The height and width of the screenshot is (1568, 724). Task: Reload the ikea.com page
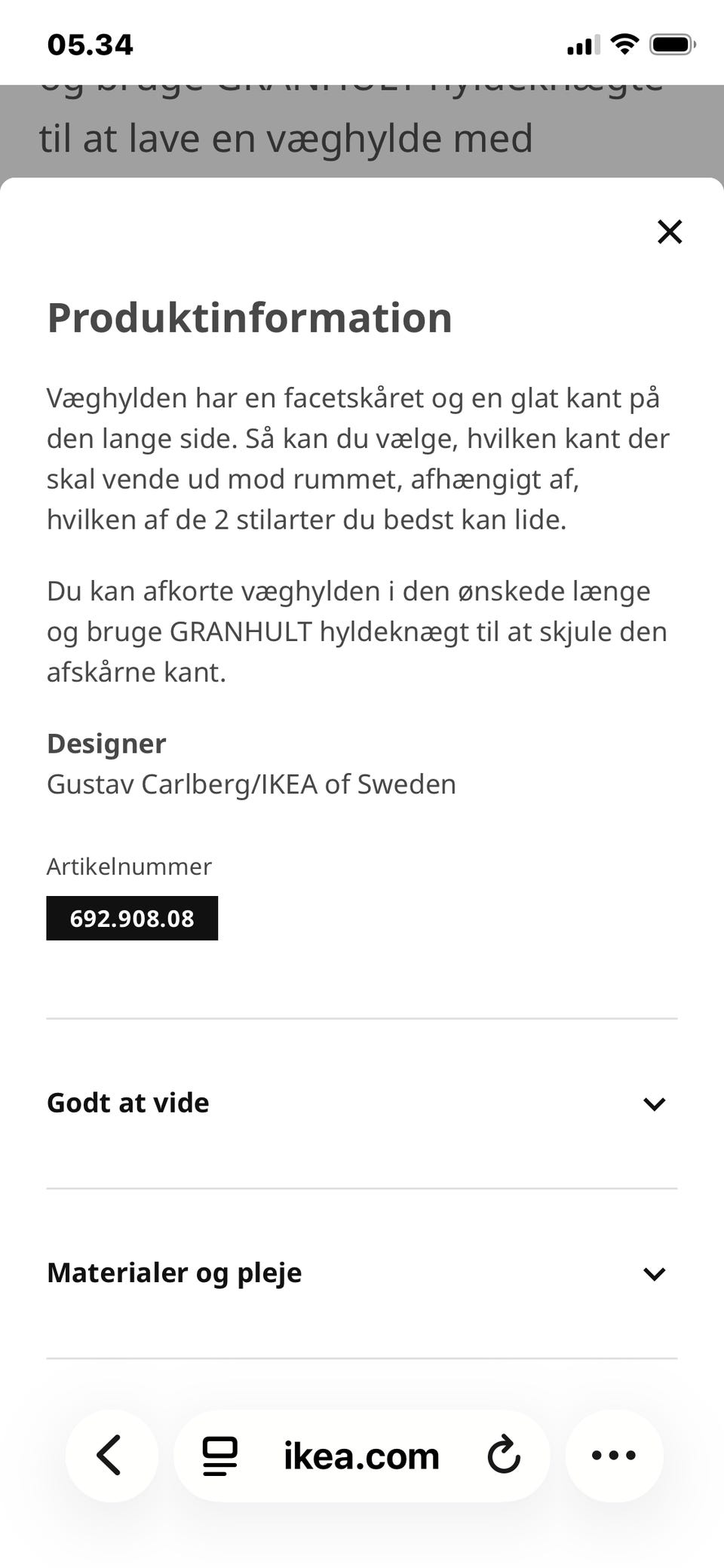click(x=504, y=1454)
